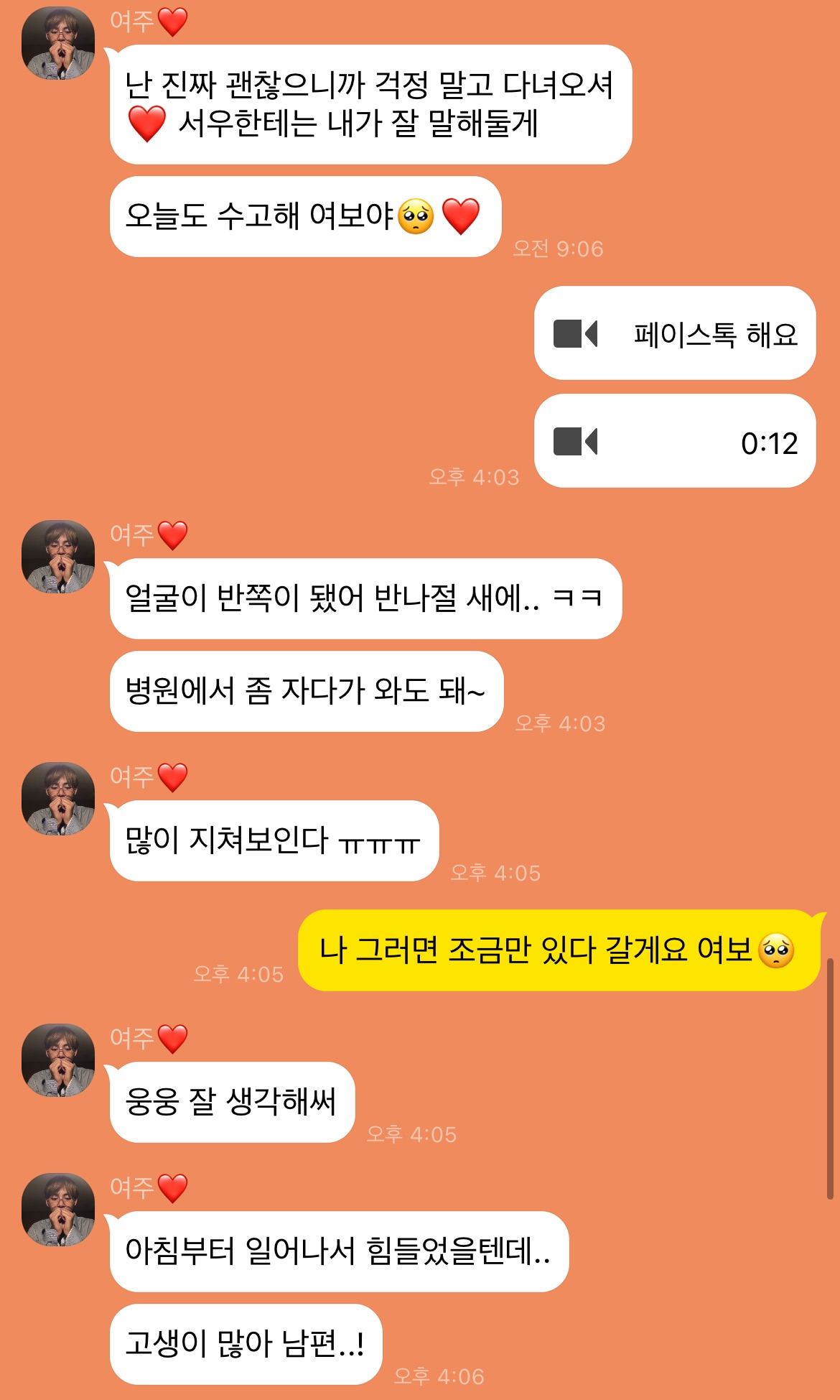Open the 0:12 video call record bubble

(x=674, y=441)
